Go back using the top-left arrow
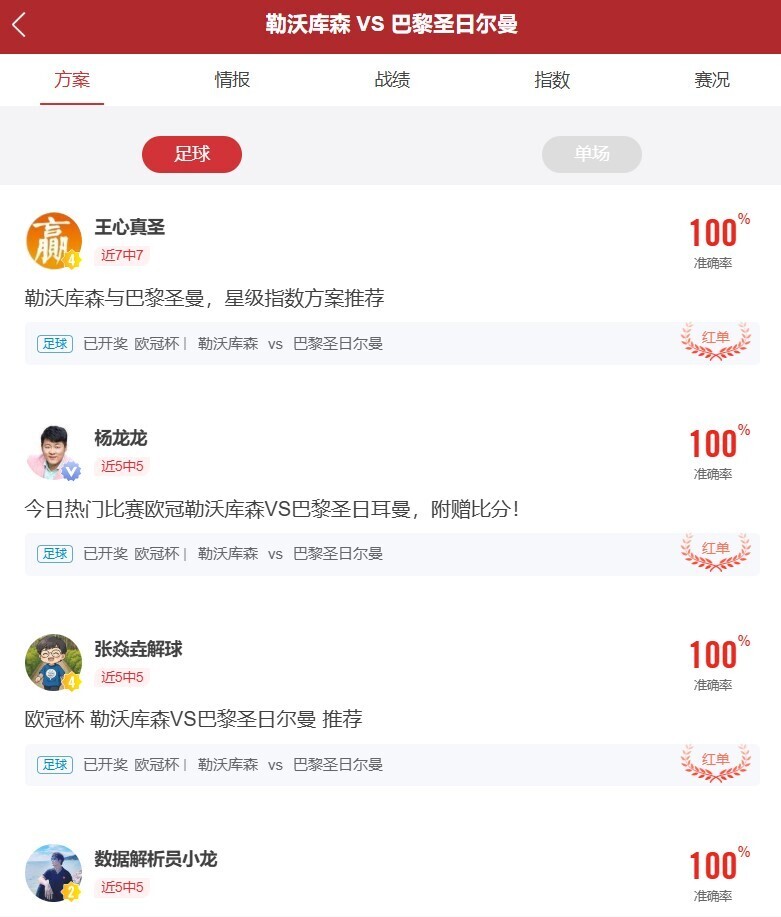The width and height of the screenshot is (781, 917). click(20, 25)
